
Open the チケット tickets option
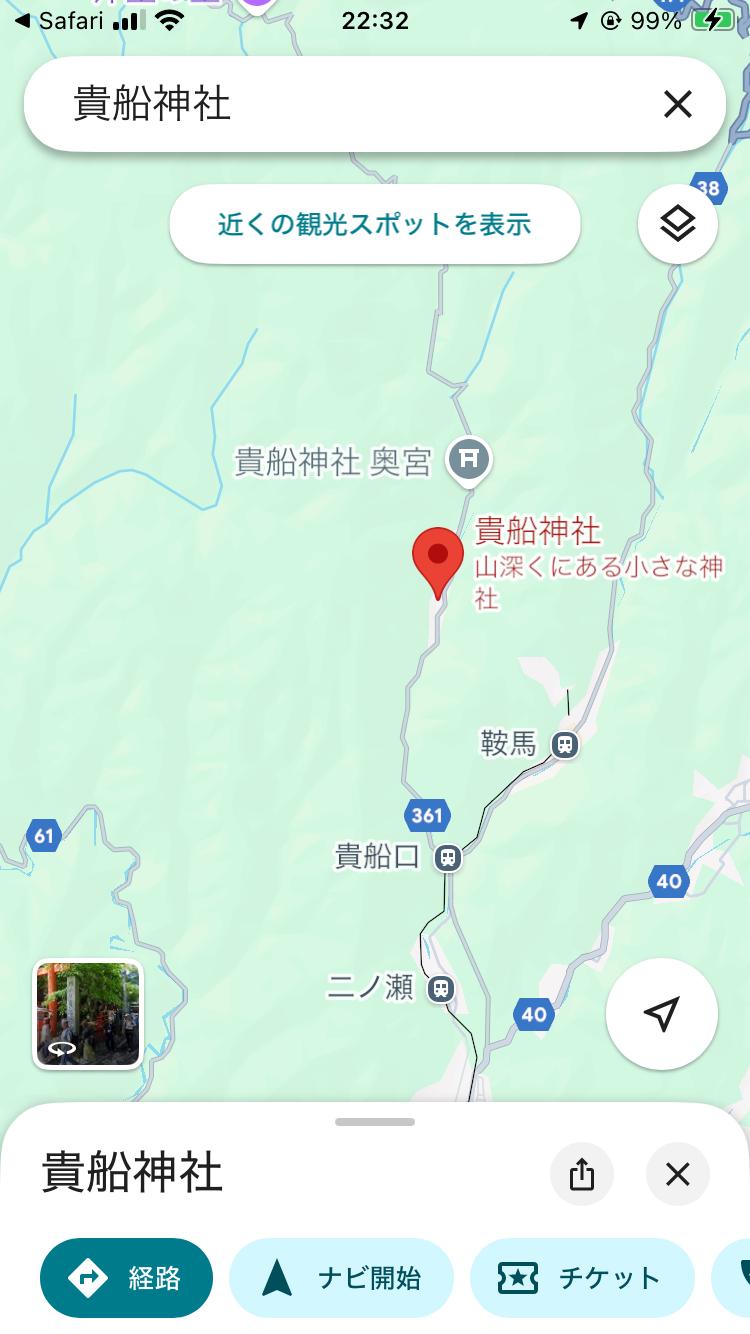tap(581, 1278)
